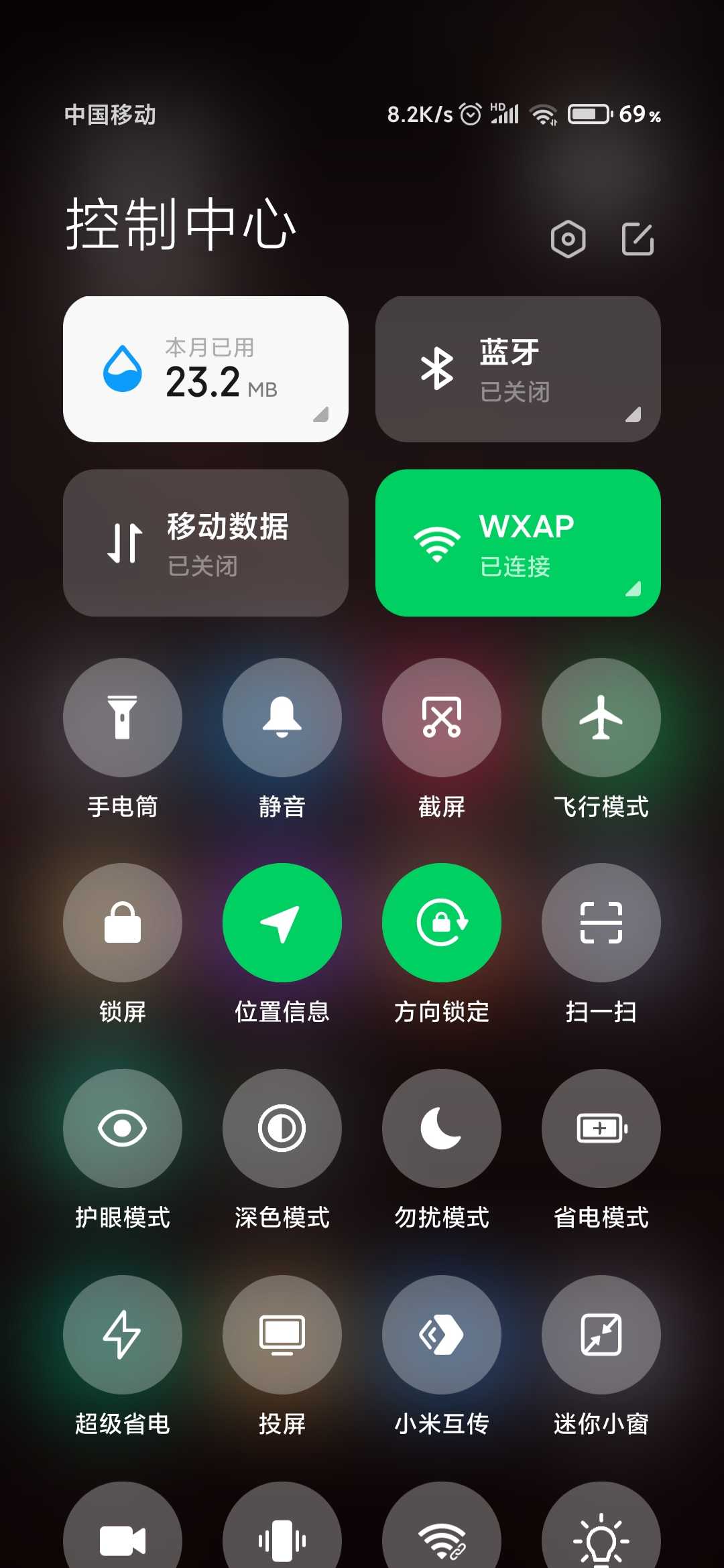
Task: Enable silent mode (静音)
Action: (282, 718)
